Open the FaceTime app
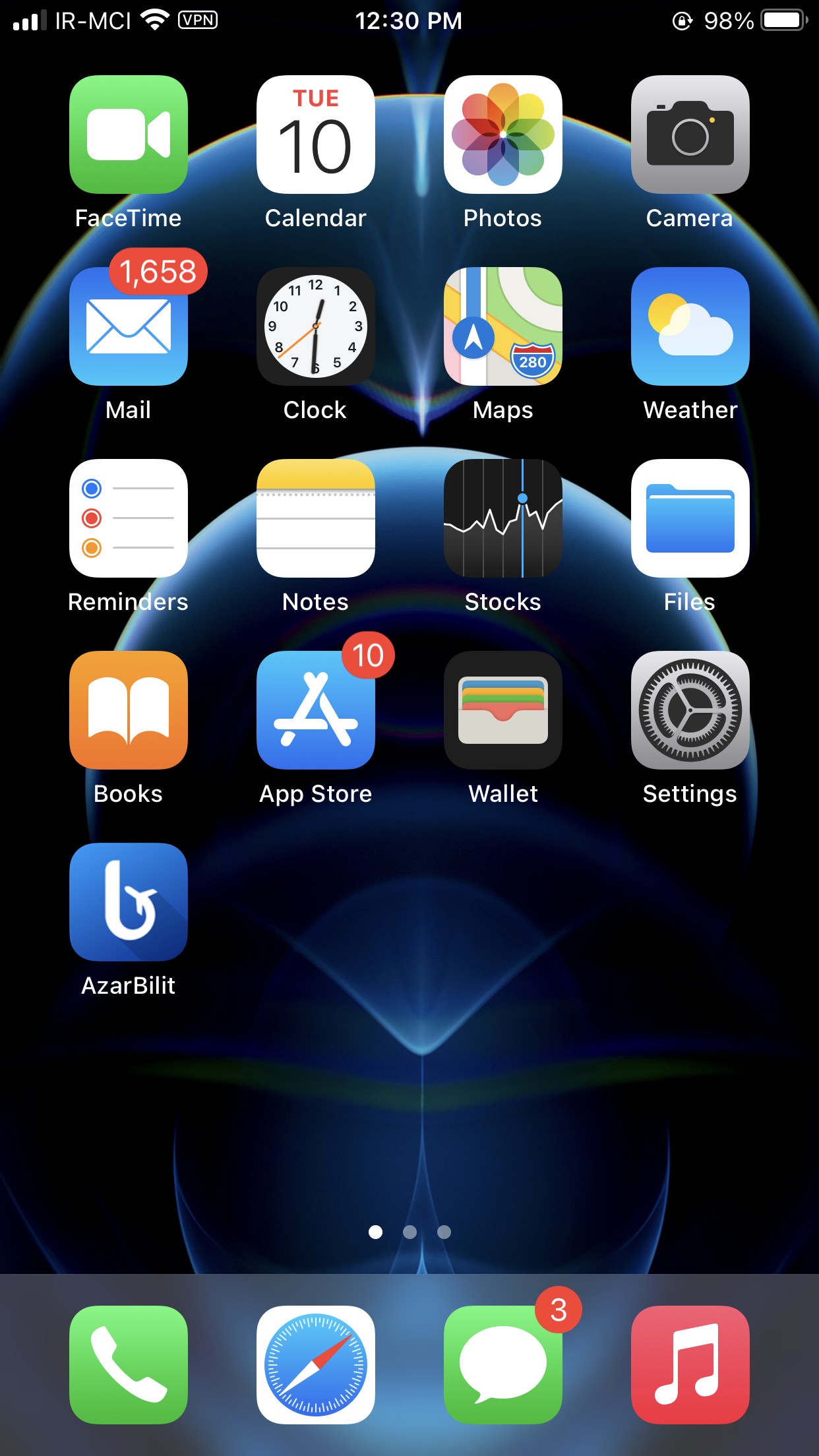The height and width of the screenshot is (1456, 819). (129, 135)
